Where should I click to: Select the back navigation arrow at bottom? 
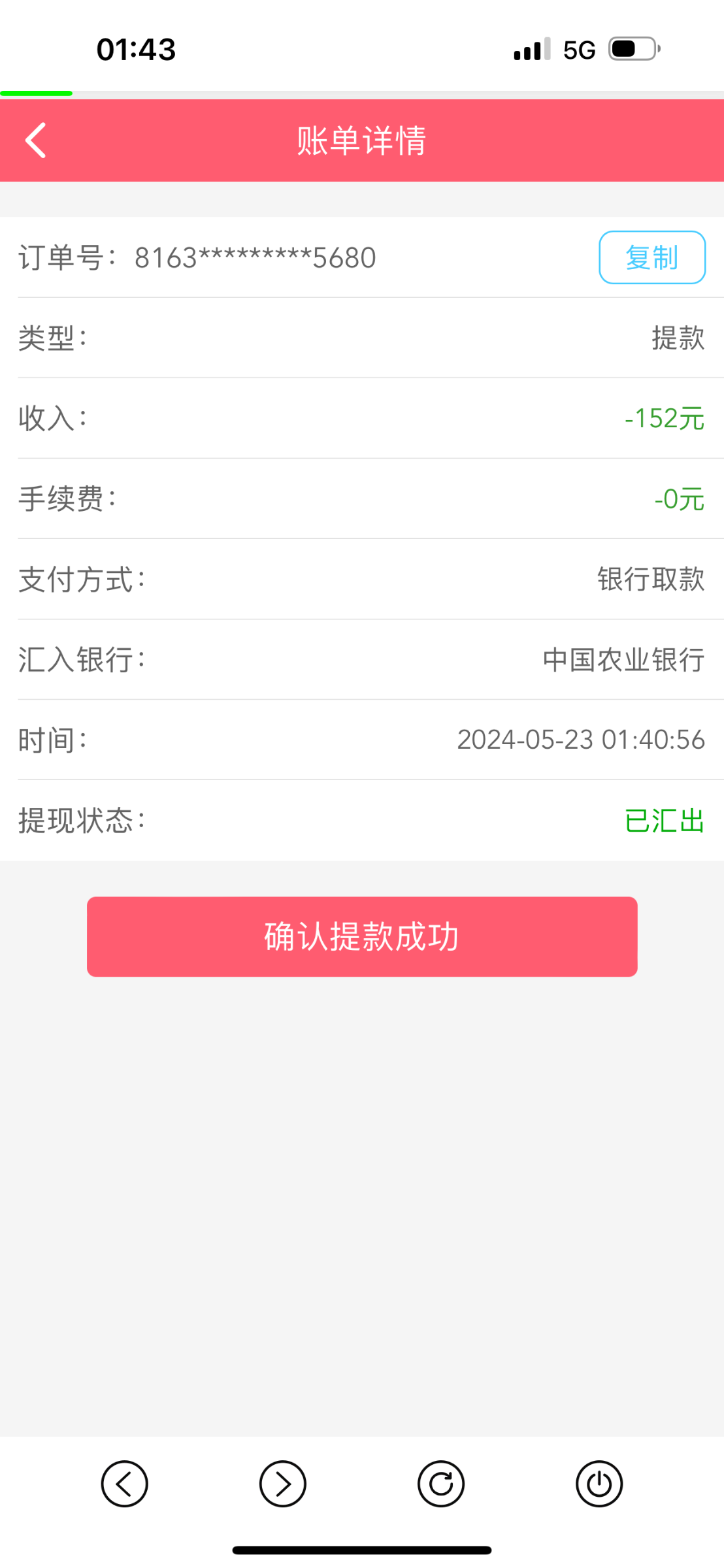coord(125,1483)
